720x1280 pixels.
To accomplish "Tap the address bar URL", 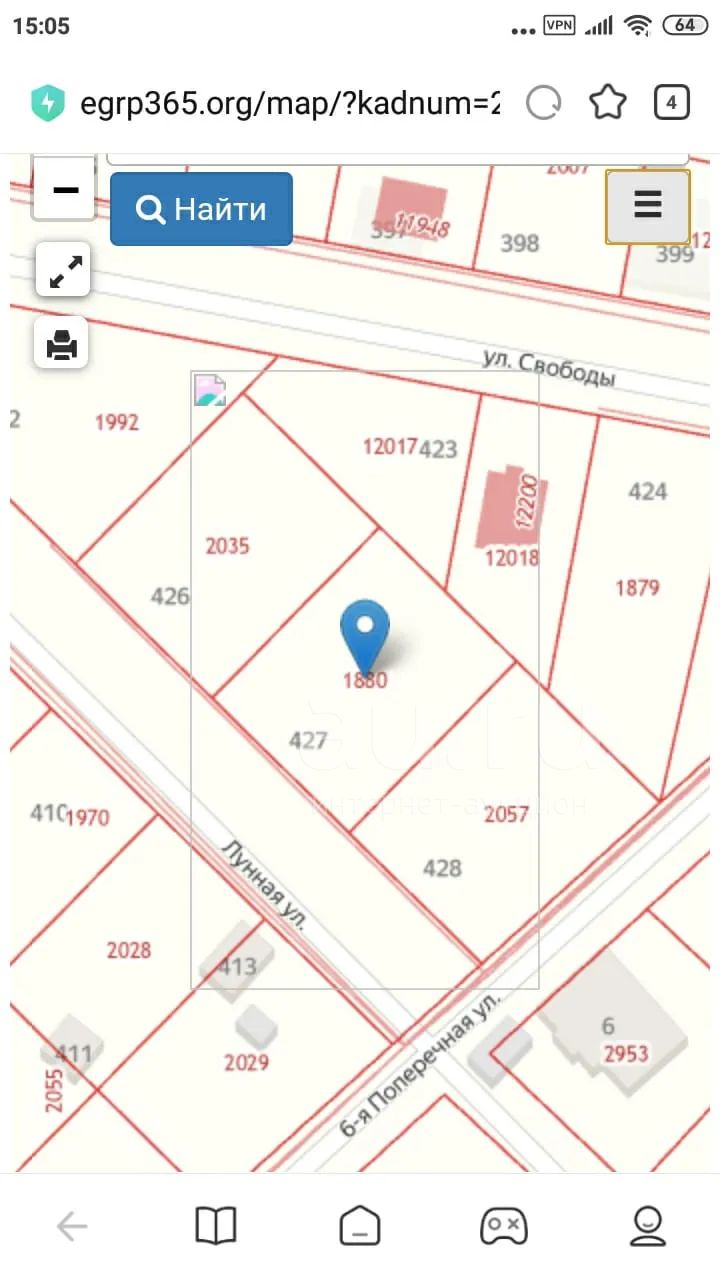I will tap(290, 103).
